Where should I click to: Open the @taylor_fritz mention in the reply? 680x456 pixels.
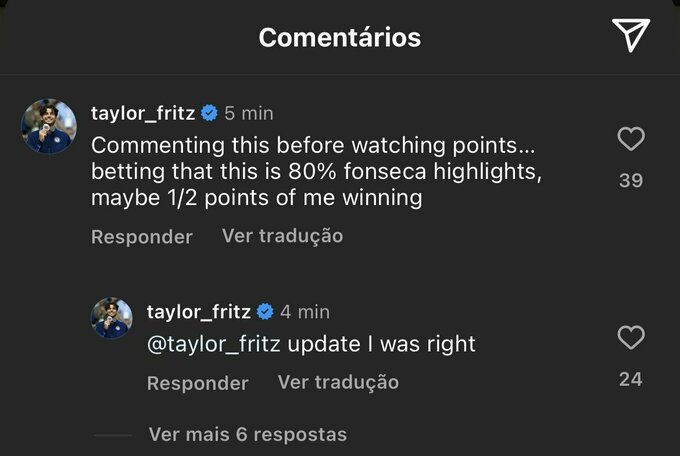tap(214, 345)
